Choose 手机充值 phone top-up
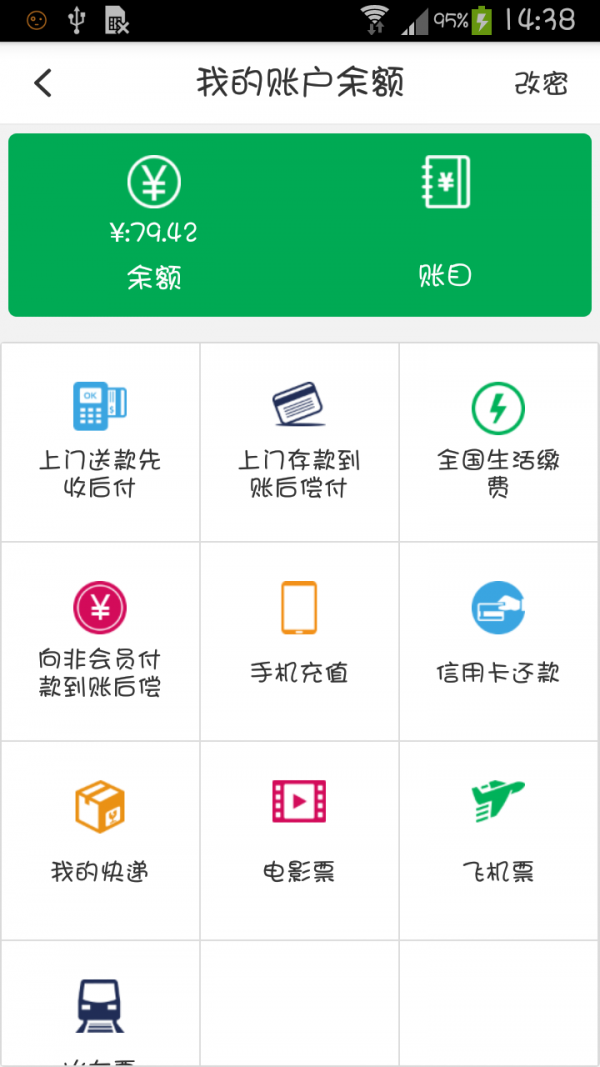600x1067 pixels. 299,641
